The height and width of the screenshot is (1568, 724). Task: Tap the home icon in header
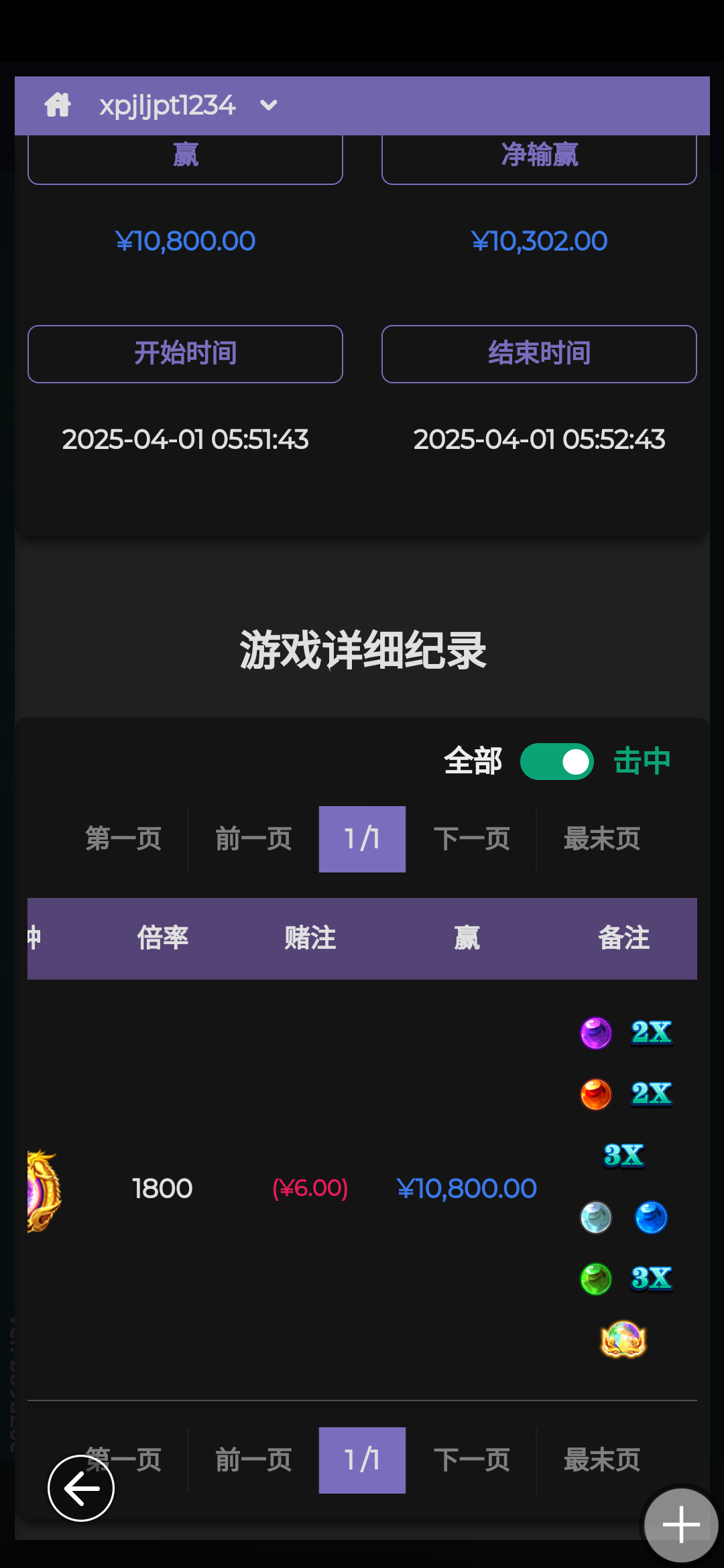tap(58, 105)
